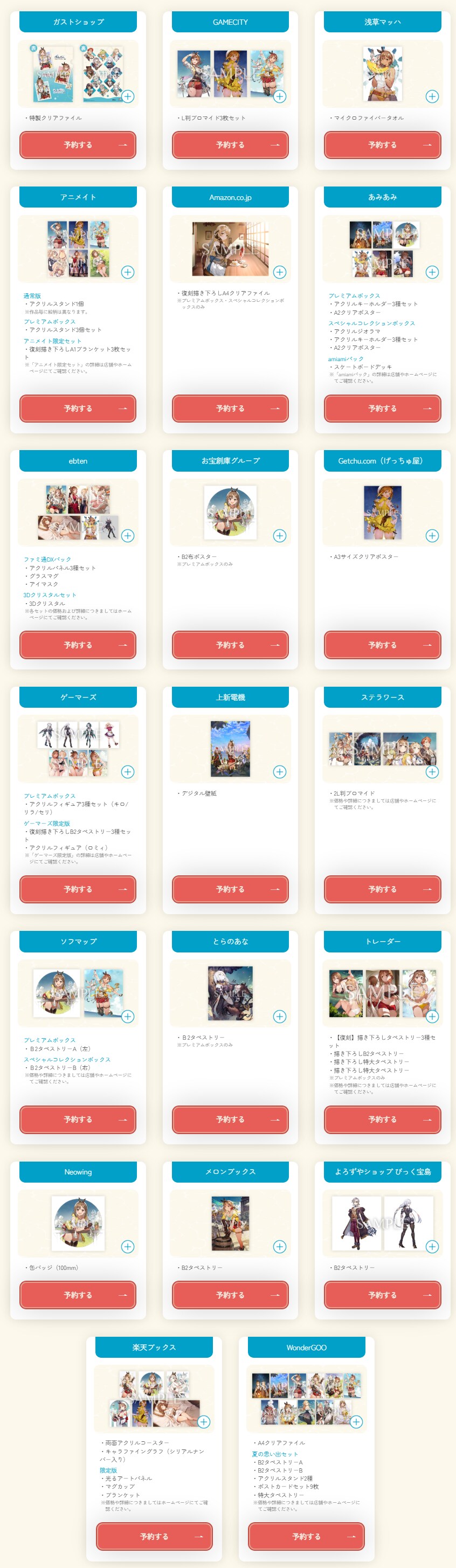The image size is (456, 1568).
Task: Reserve from Getchu.com
Action: click(382, 645)
